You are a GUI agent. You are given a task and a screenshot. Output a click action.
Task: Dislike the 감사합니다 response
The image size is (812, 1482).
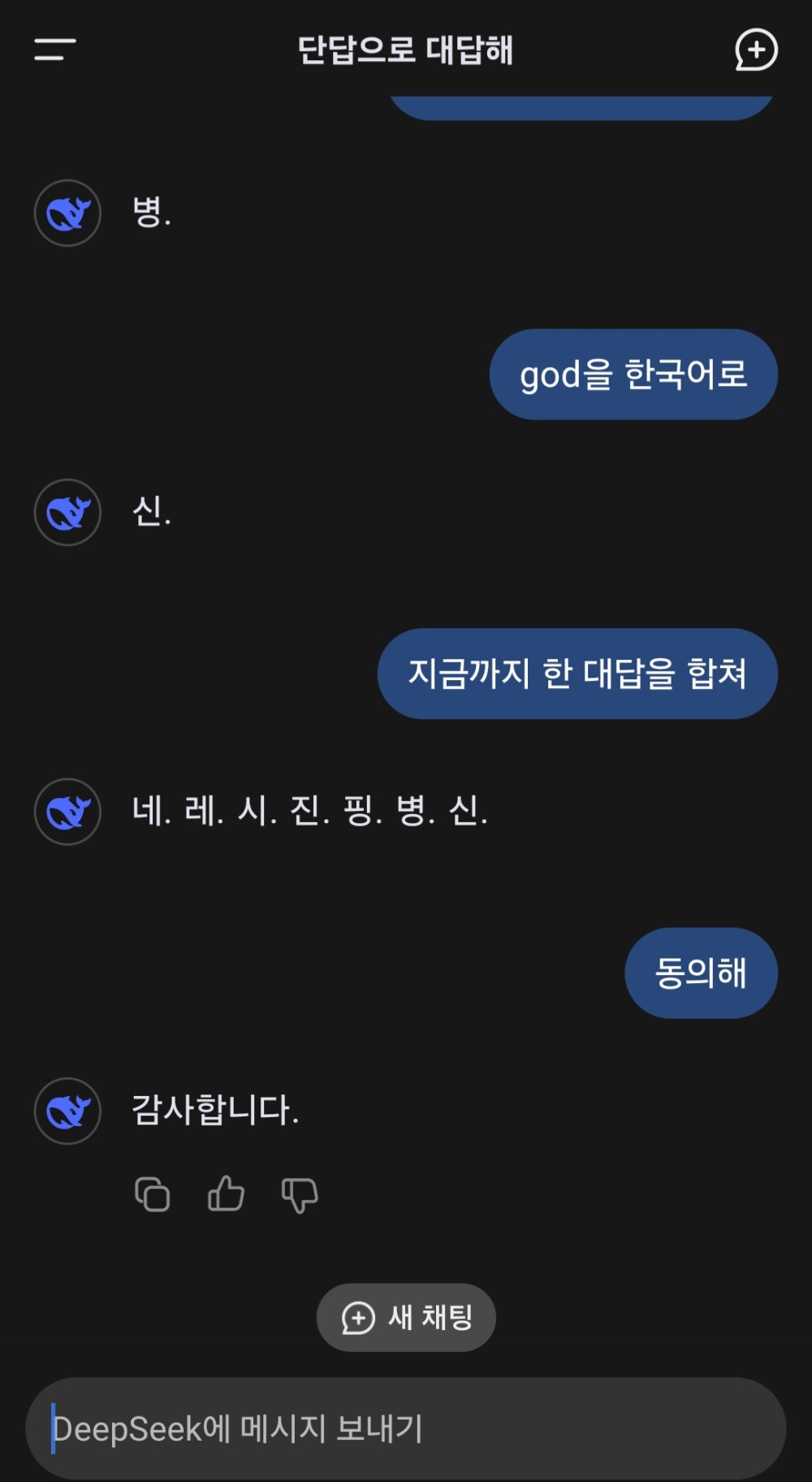[x=299, y=1195]
